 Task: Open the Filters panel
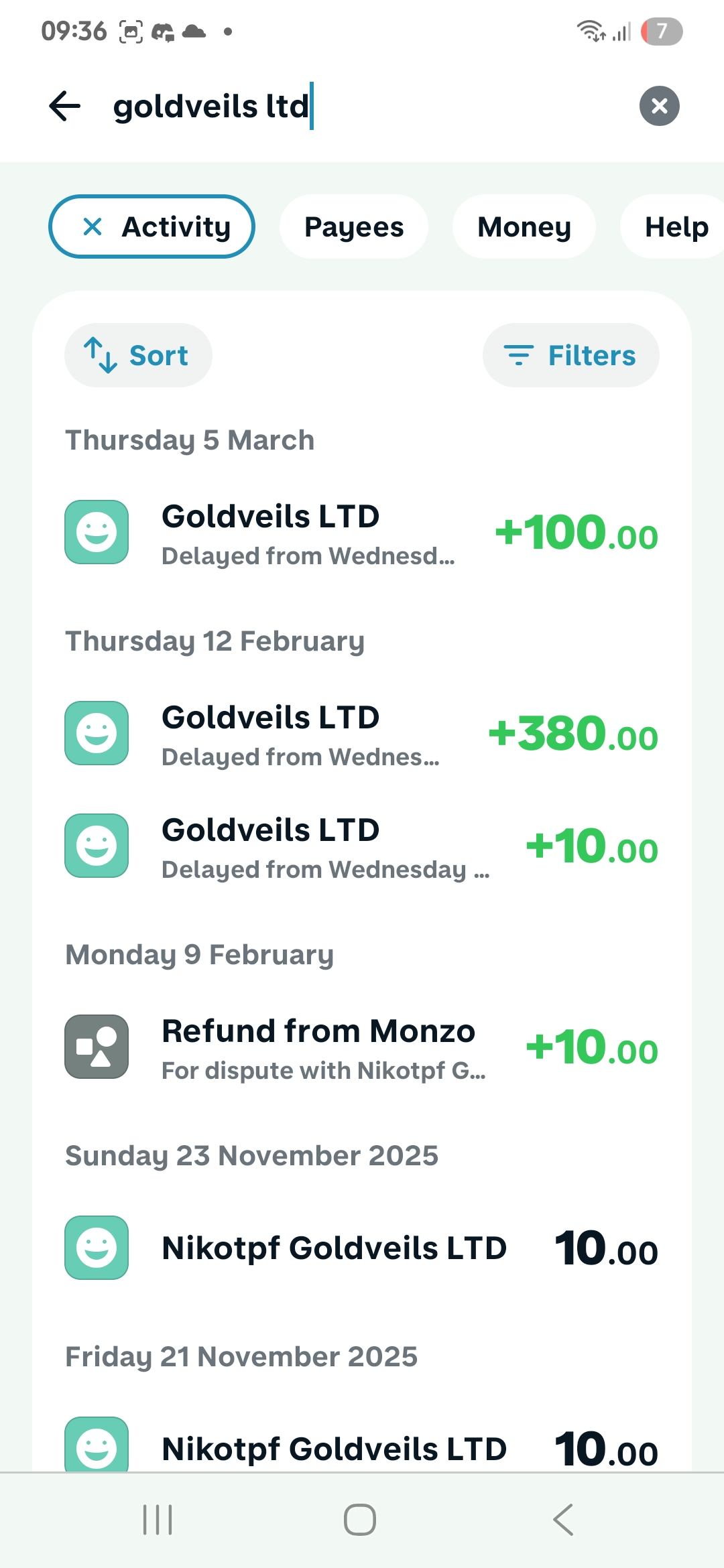(x=570, y=355)
